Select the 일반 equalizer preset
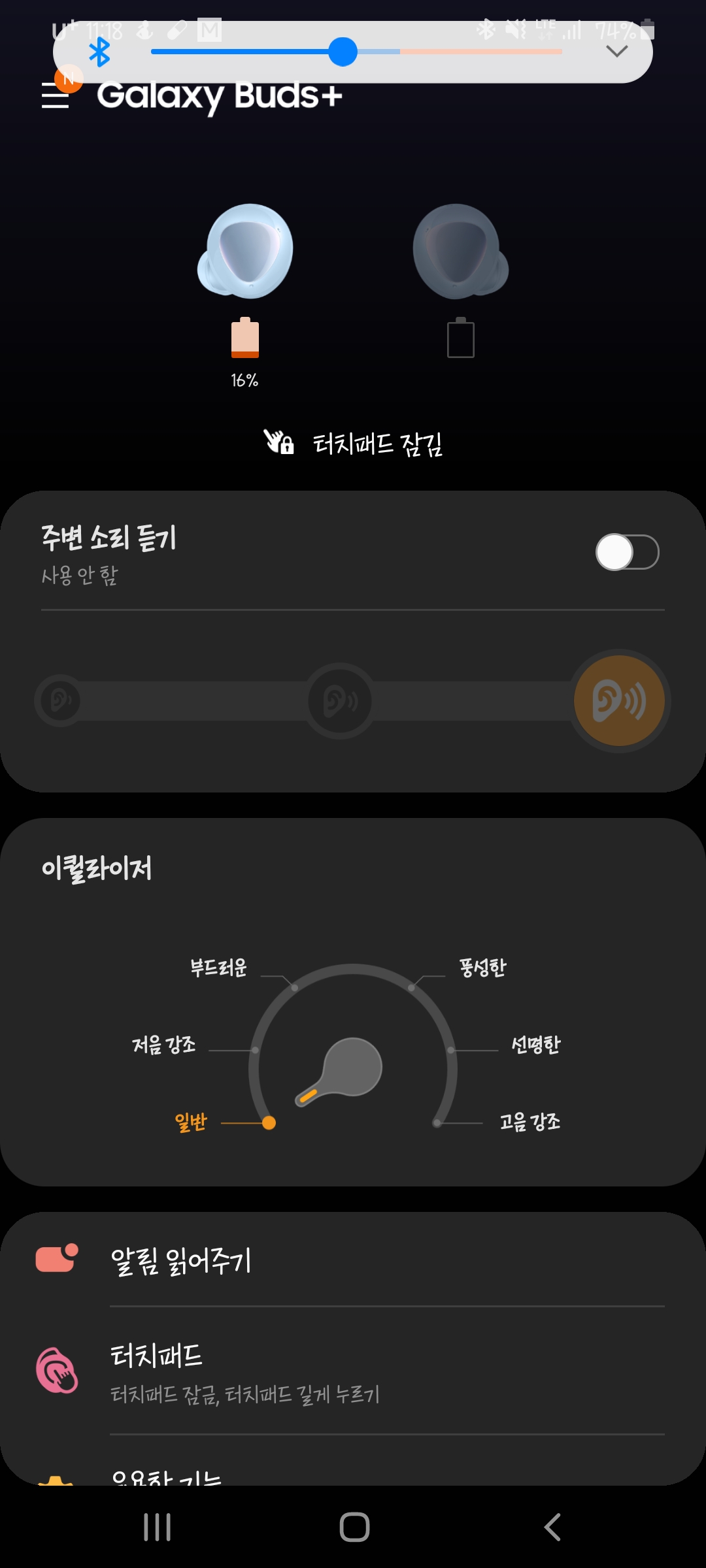The image size is (706, 1568). (x=191, y=1122)
